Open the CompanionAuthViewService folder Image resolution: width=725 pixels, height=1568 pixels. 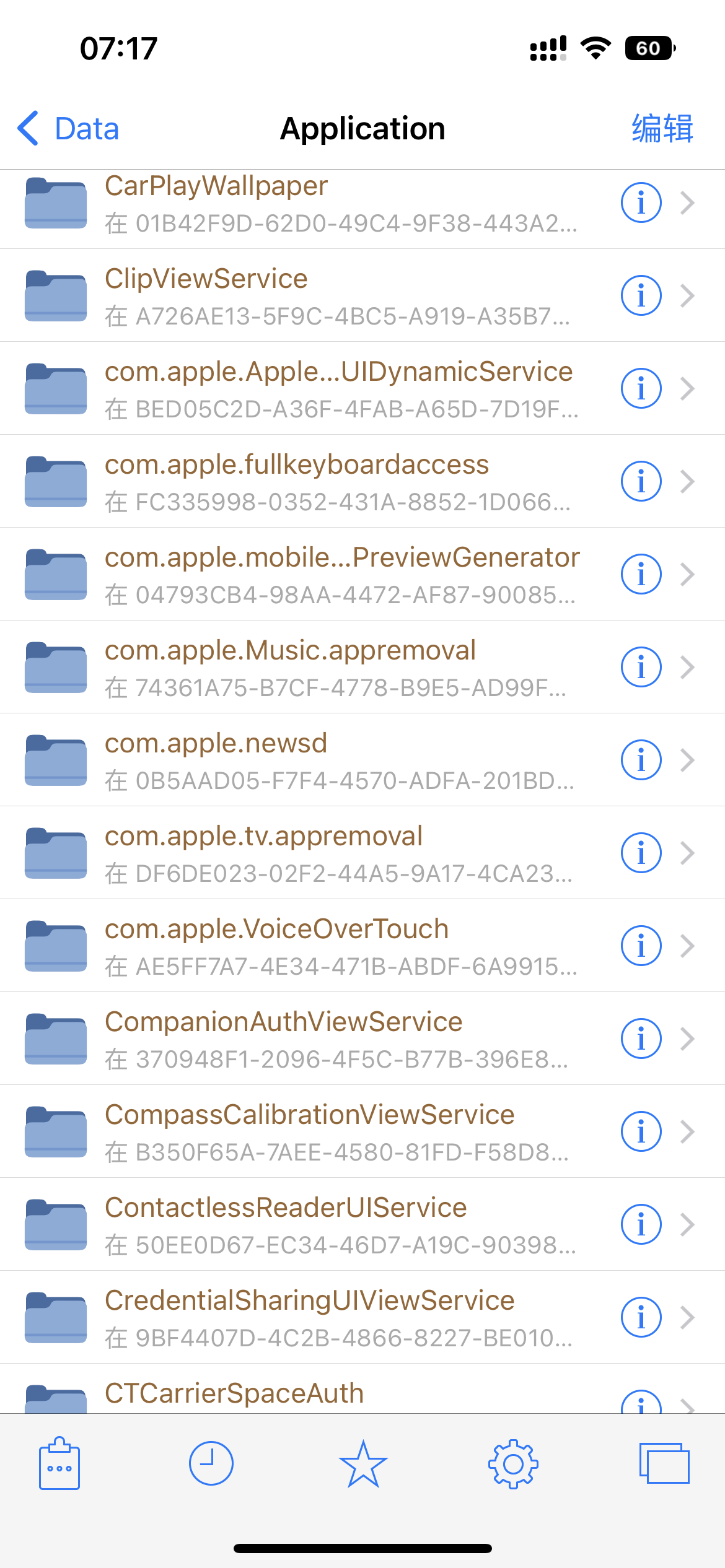point(310,1039)
